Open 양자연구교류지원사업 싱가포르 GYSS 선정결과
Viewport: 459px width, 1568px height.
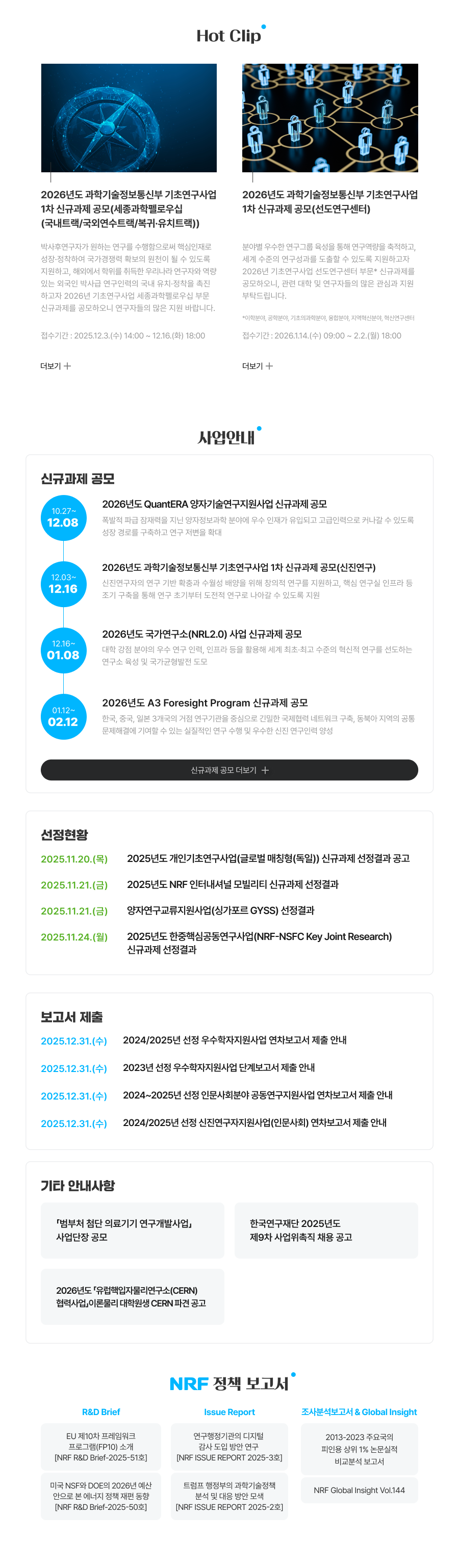[220, 910]
